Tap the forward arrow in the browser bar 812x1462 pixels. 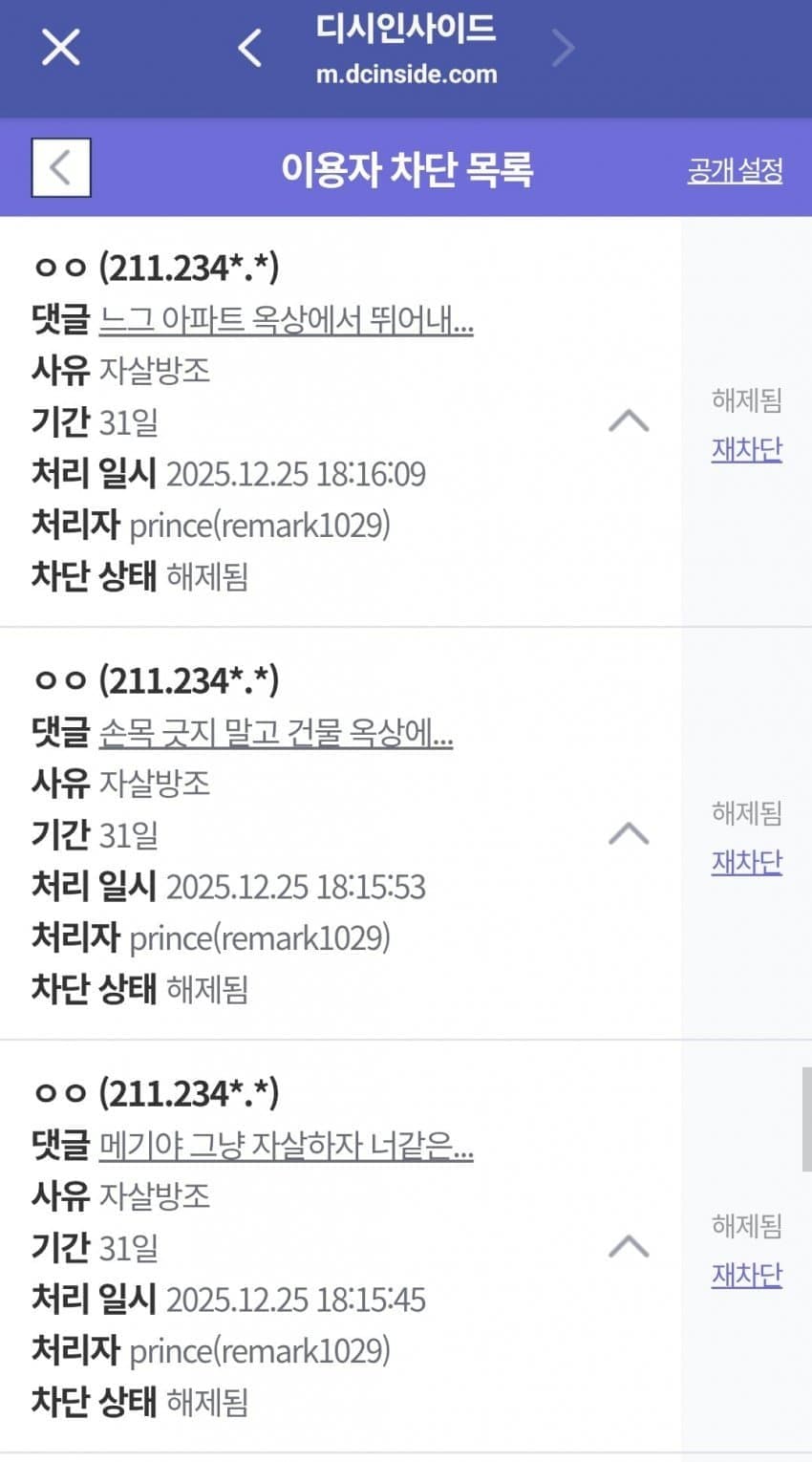click(564, 47)
